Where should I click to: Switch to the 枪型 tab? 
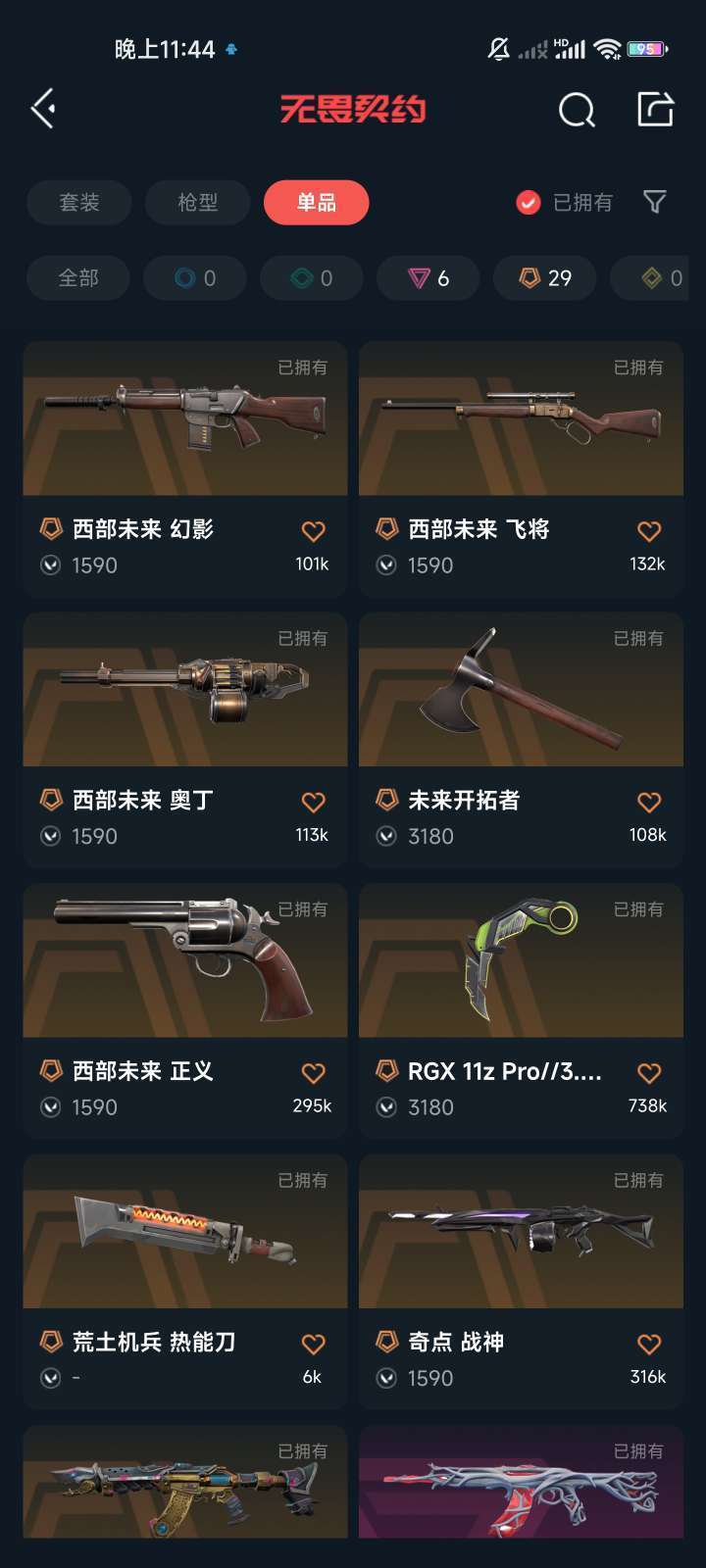(x=197, y=203)
